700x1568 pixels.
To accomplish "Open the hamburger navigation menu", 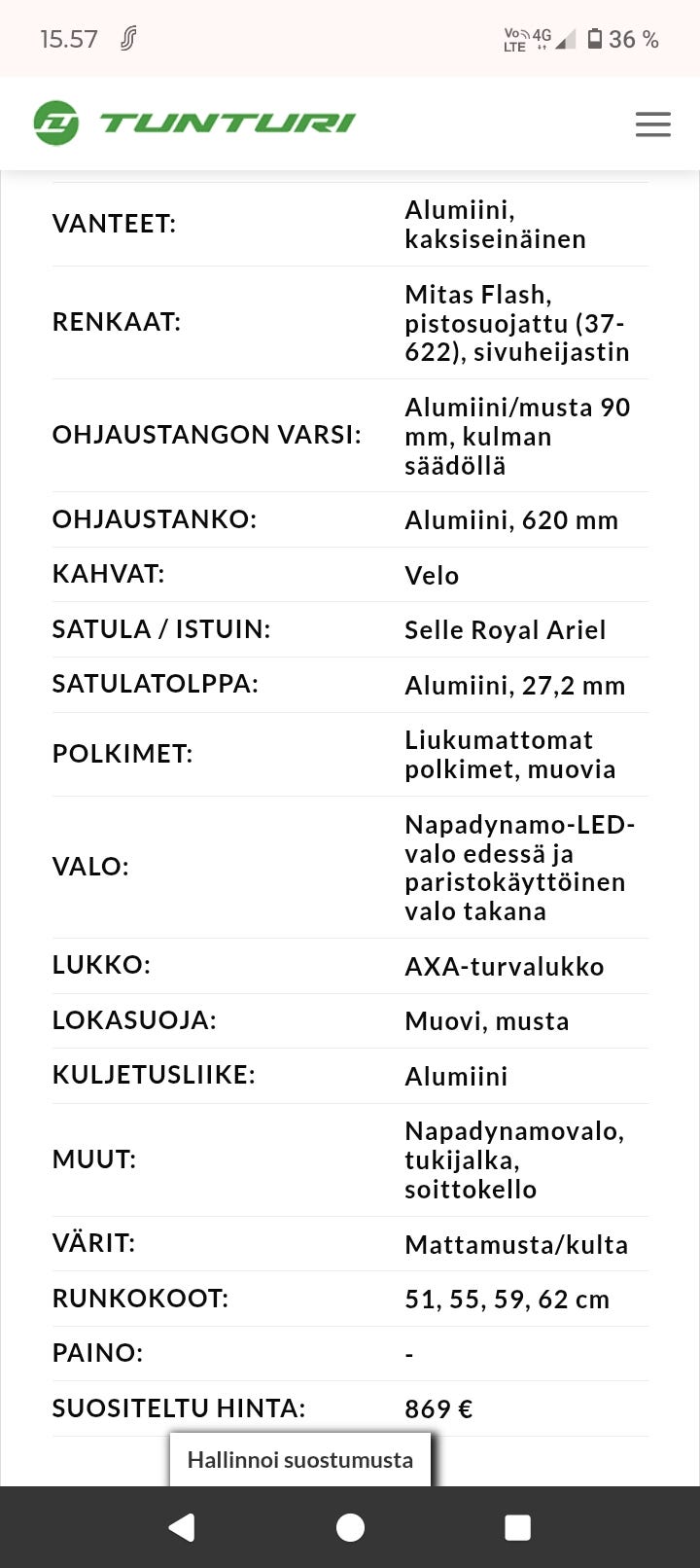I will point(652,124).
